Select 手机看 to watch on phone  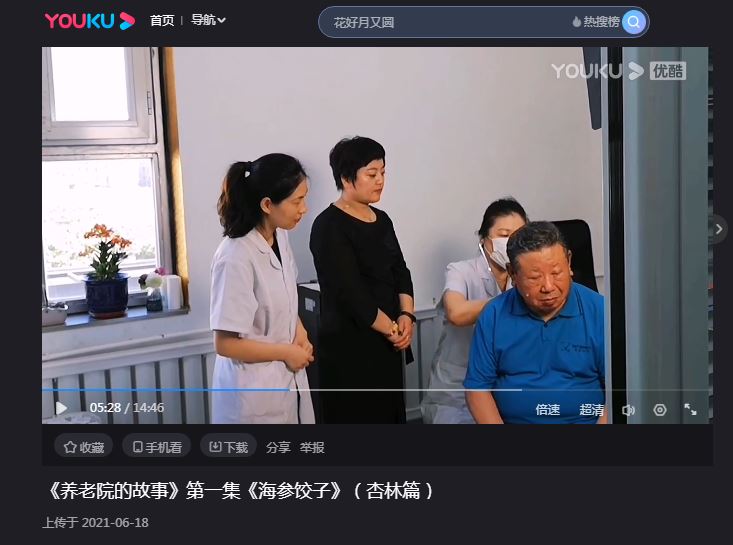157,447
